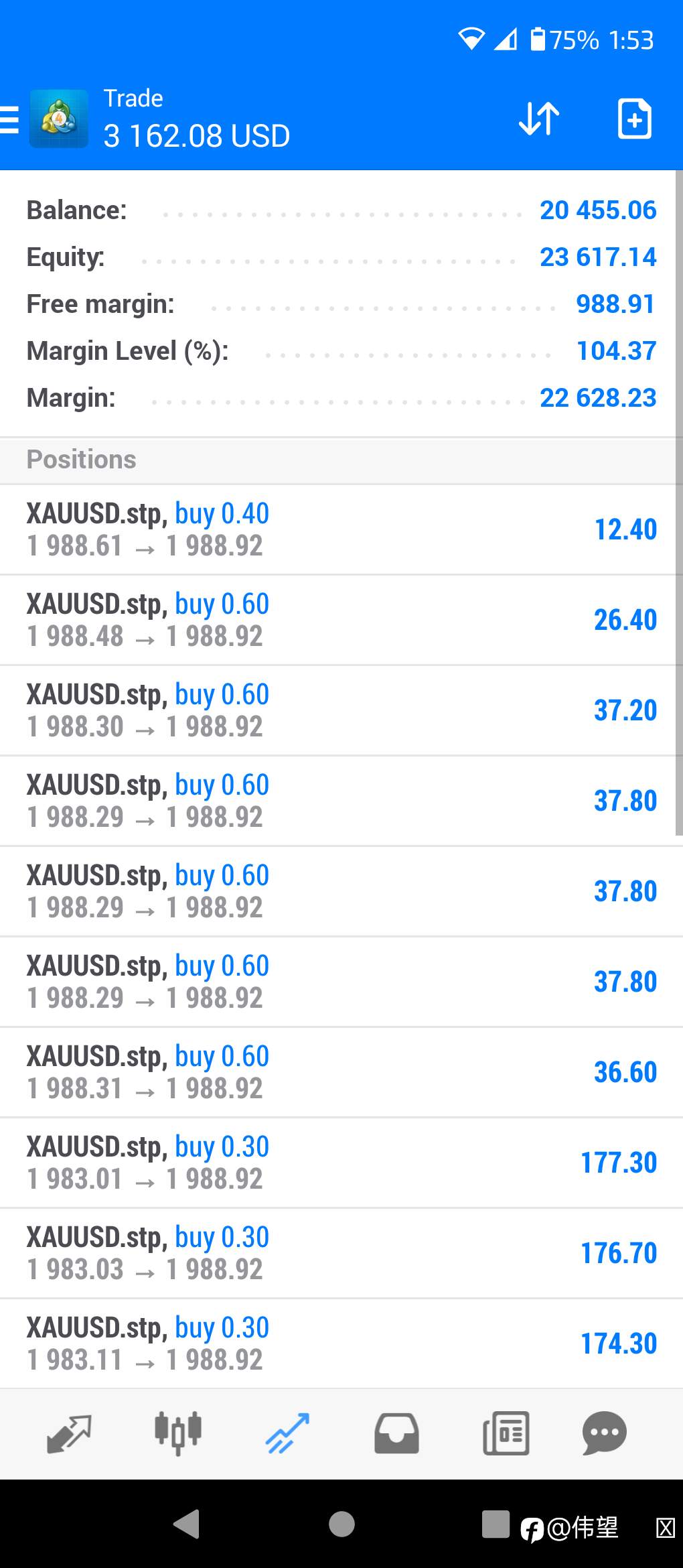
Task: Create a new order
Action: pyautogui.click(x=634, y=119)
